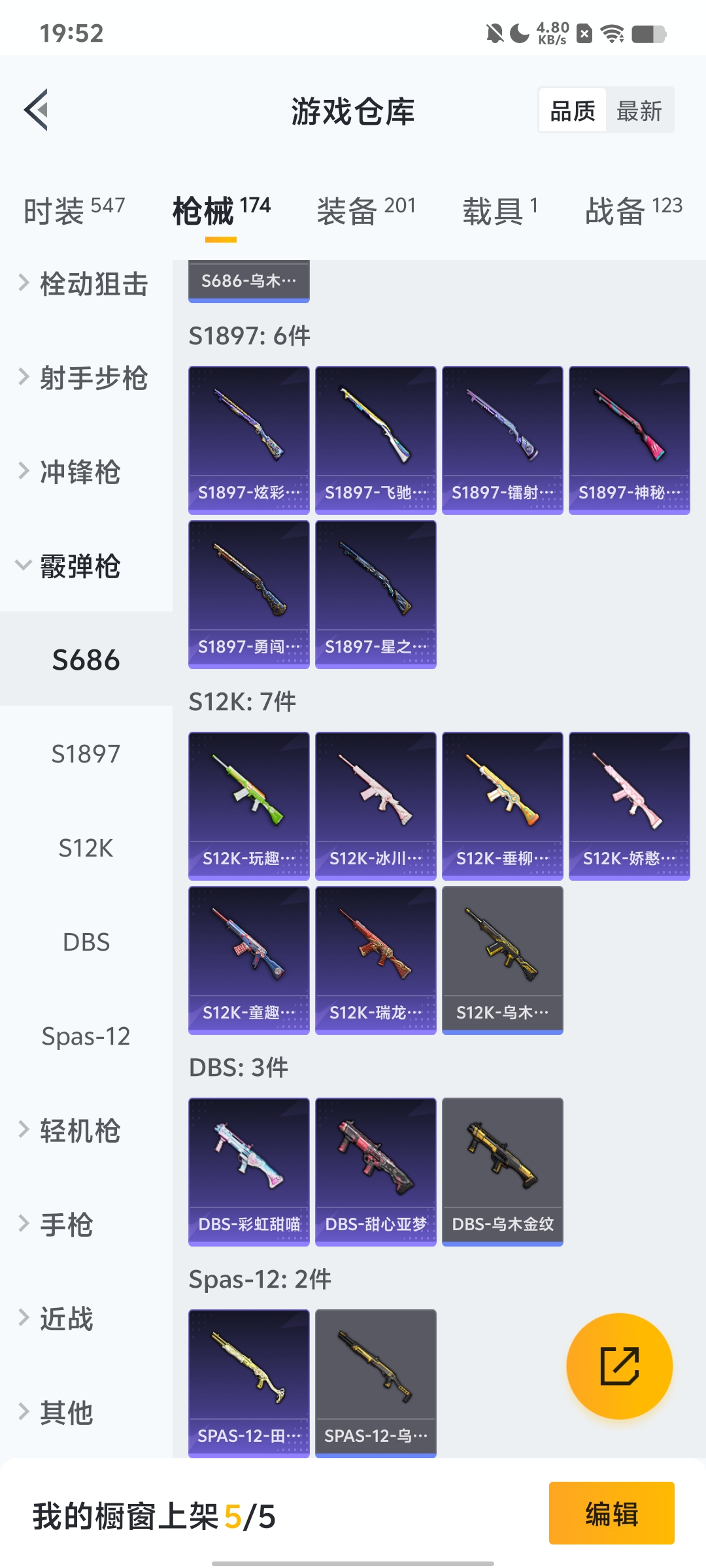Viewport: 706px width, 1568px height.
Task: Expand the 栓动狙击 category
Action: [85, 284]
